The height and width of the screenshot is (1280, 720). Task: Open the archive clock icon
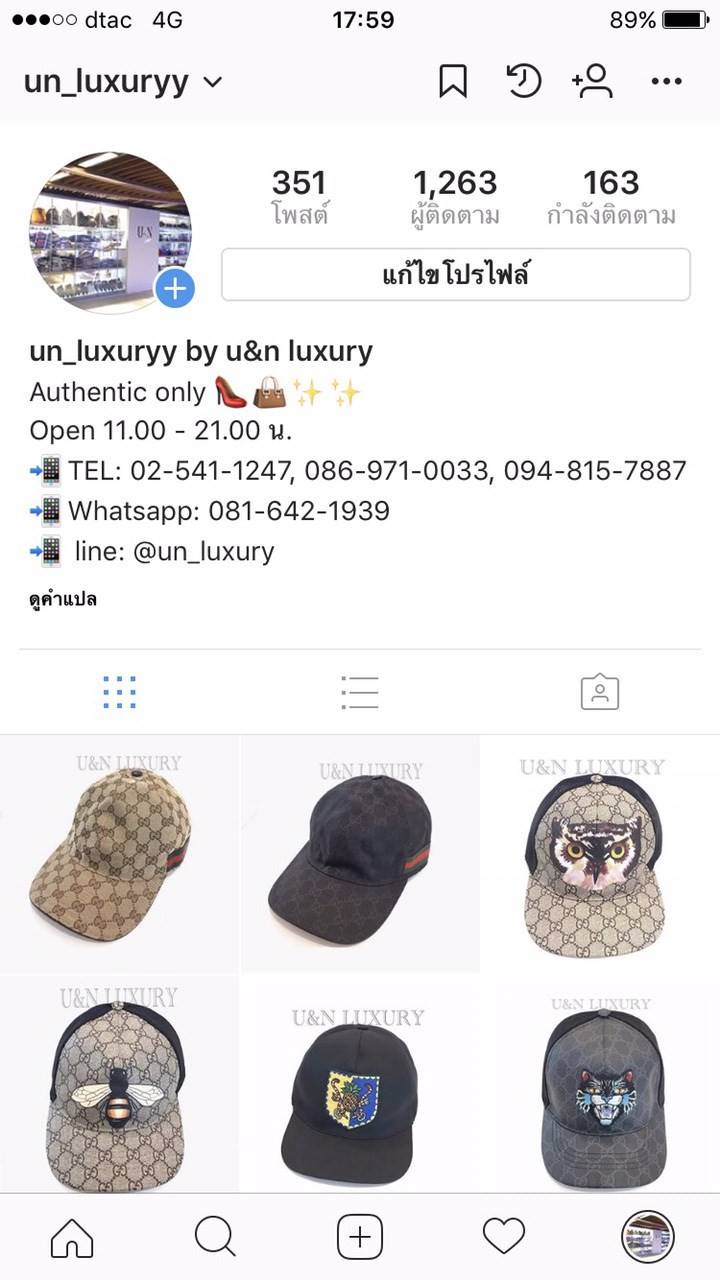(524, 81)
